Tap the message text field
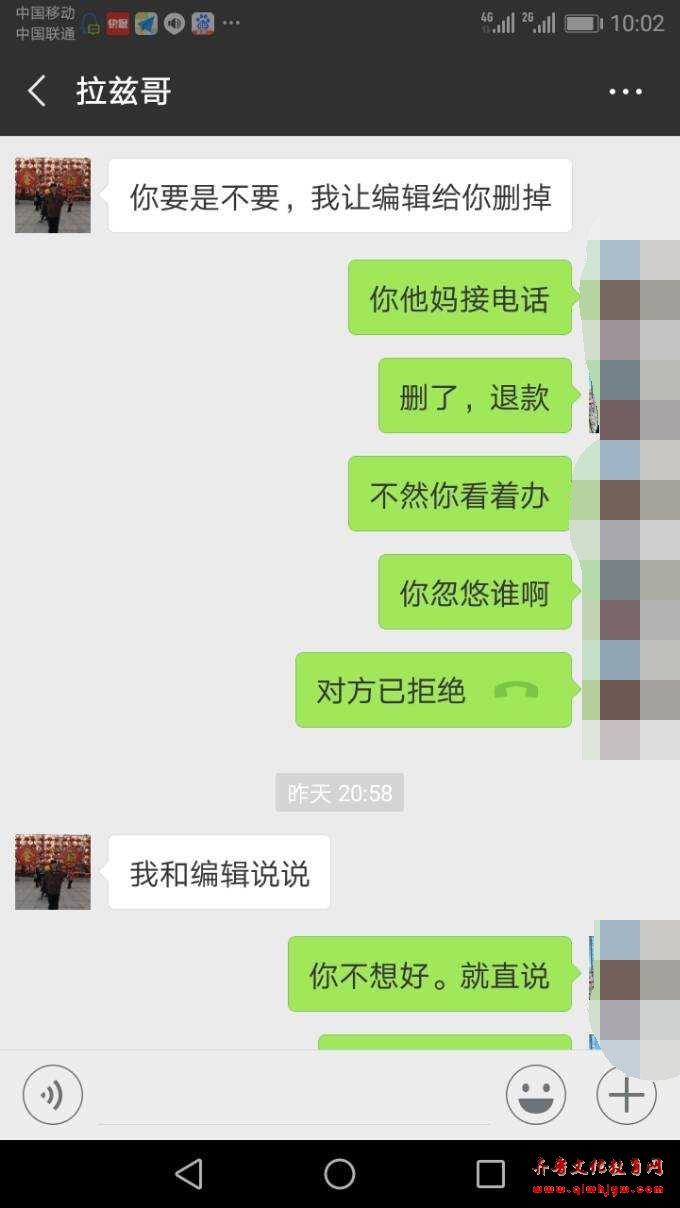This screenshot has height=1208, width=680. click(x=293, y=1097)
